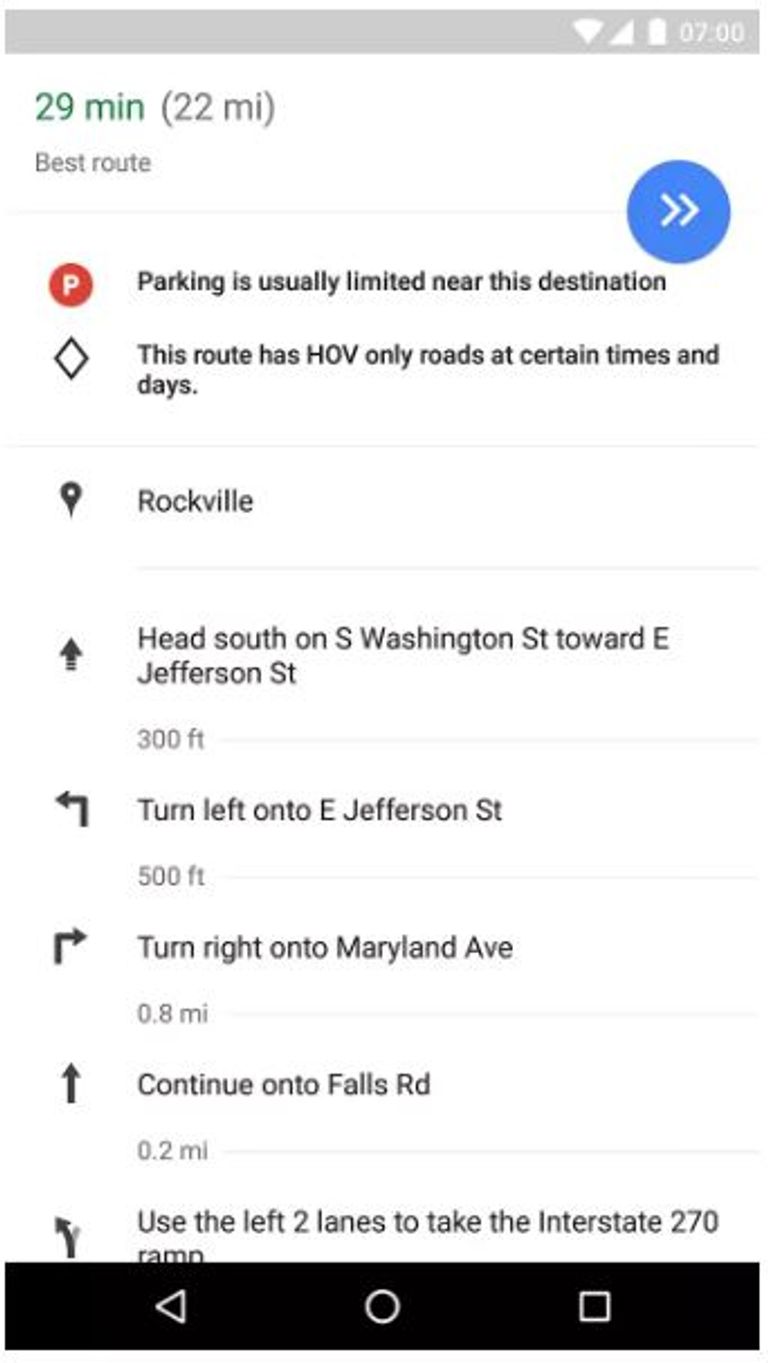
Task: Return to the home screen
Action: 383,1306
